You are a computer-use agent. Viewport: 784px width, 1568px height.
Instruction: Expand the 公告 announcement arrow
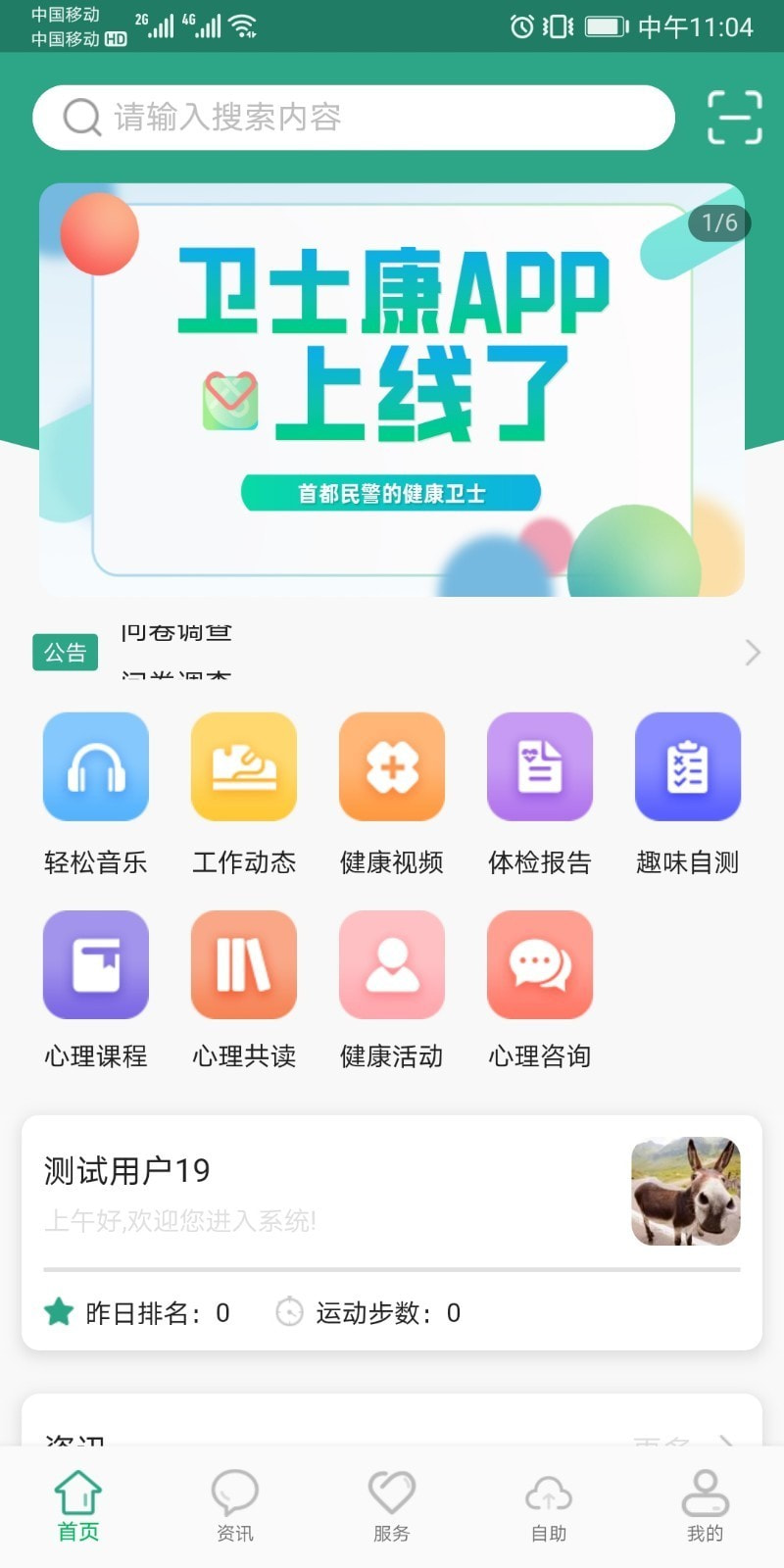(x=752, y=653)
